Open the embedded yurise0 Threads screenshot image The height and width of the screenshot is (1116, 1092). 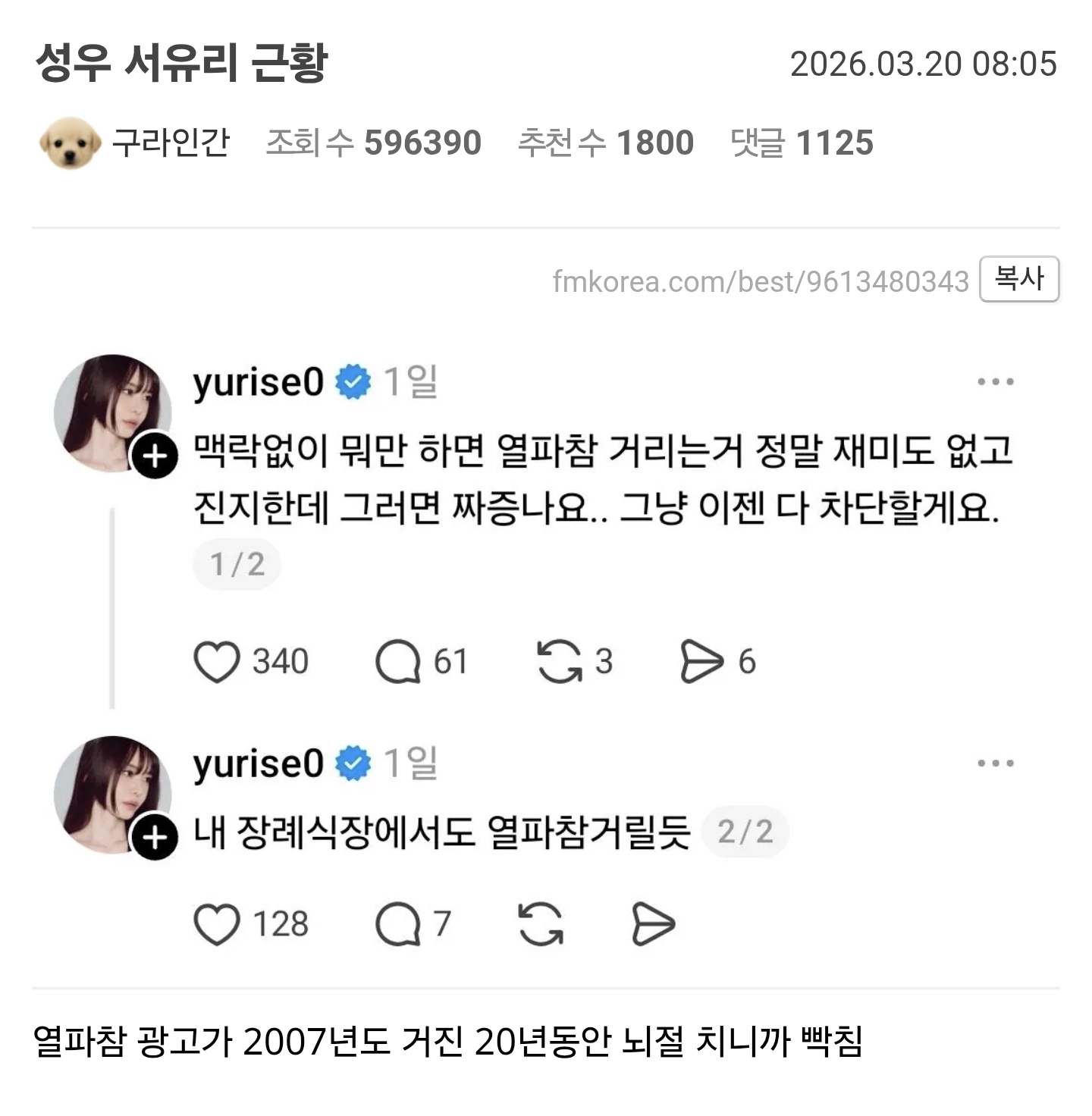pyautogui.click(x=546, y=652)
